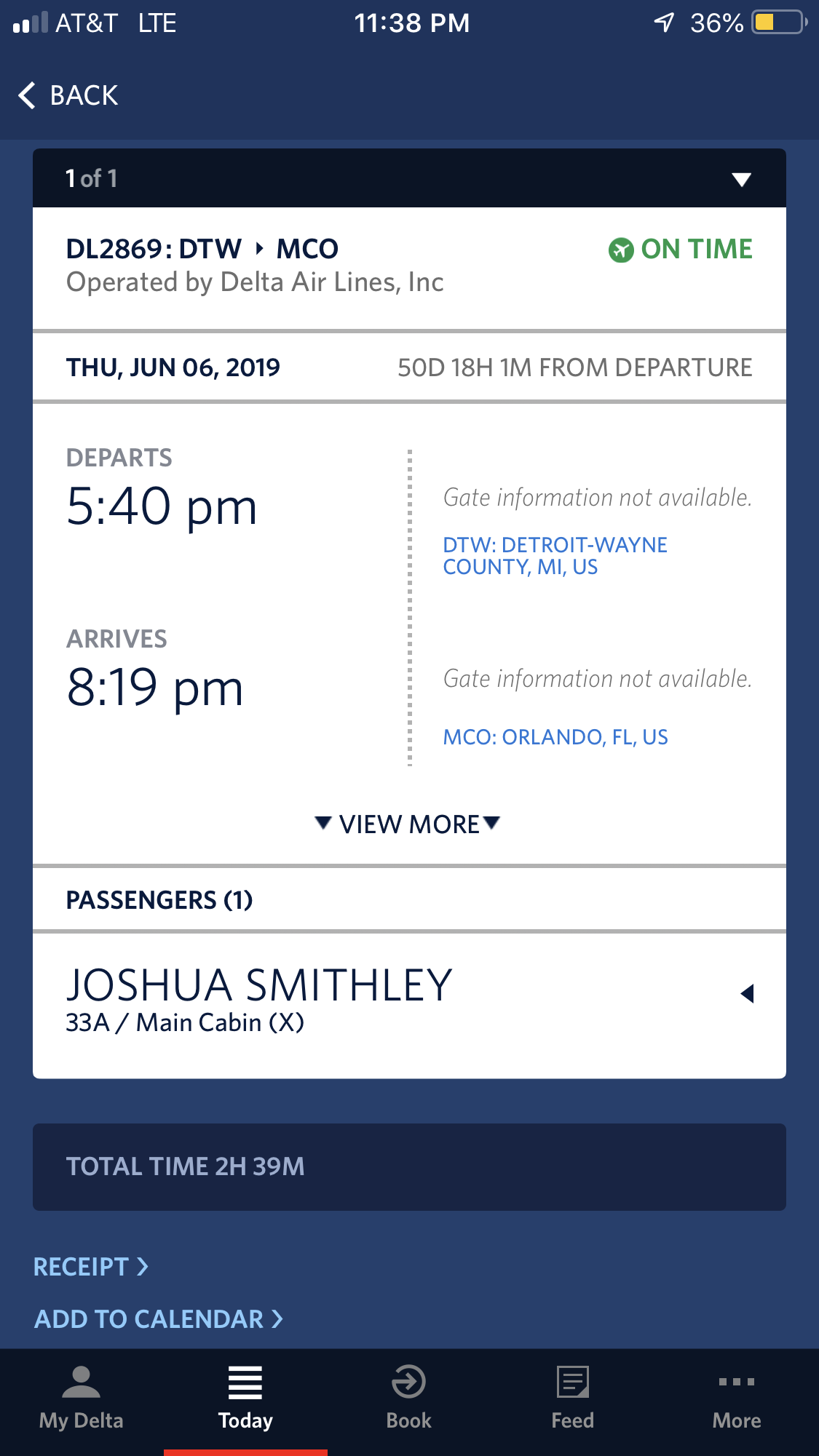Open MCO Orlando airport link
The image size is (819, 1456).
(x=555, y=737)
